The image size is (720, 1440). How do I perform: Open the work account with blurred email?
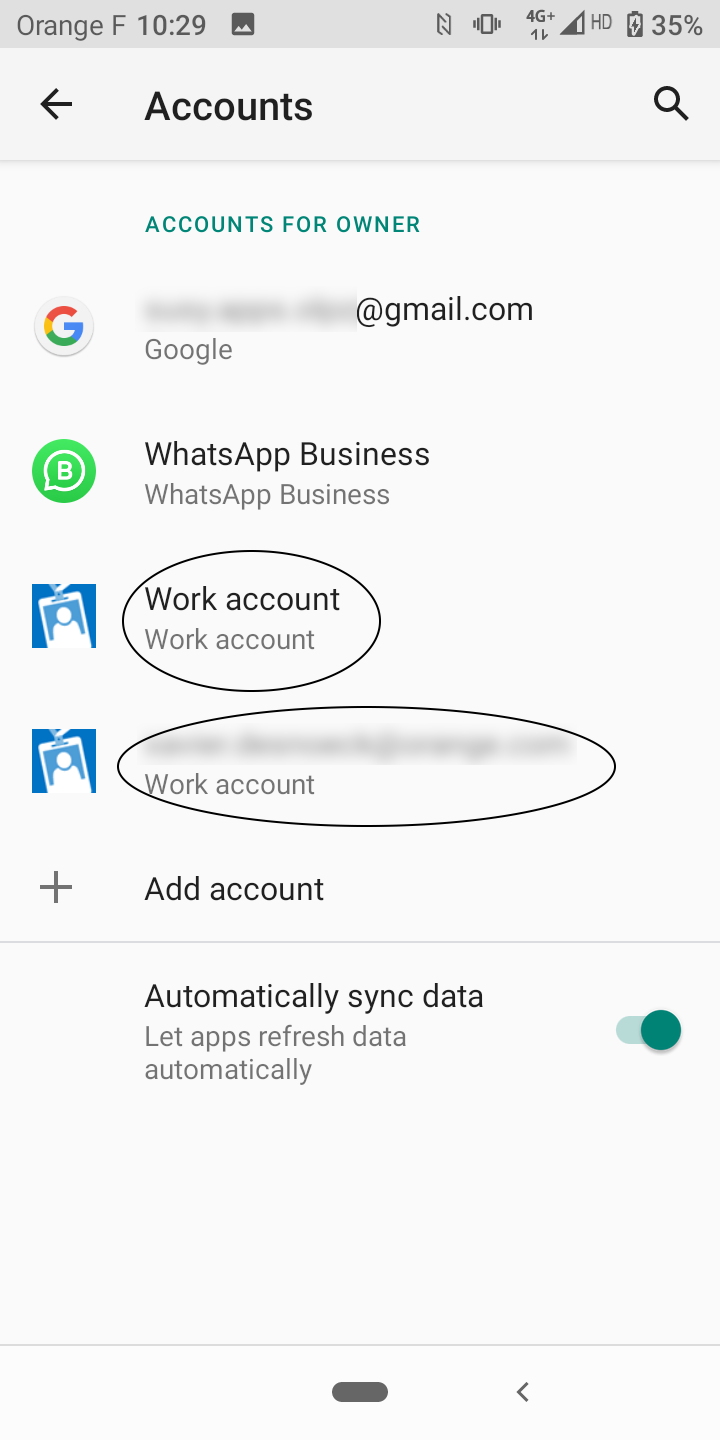(x=360, y=763)
